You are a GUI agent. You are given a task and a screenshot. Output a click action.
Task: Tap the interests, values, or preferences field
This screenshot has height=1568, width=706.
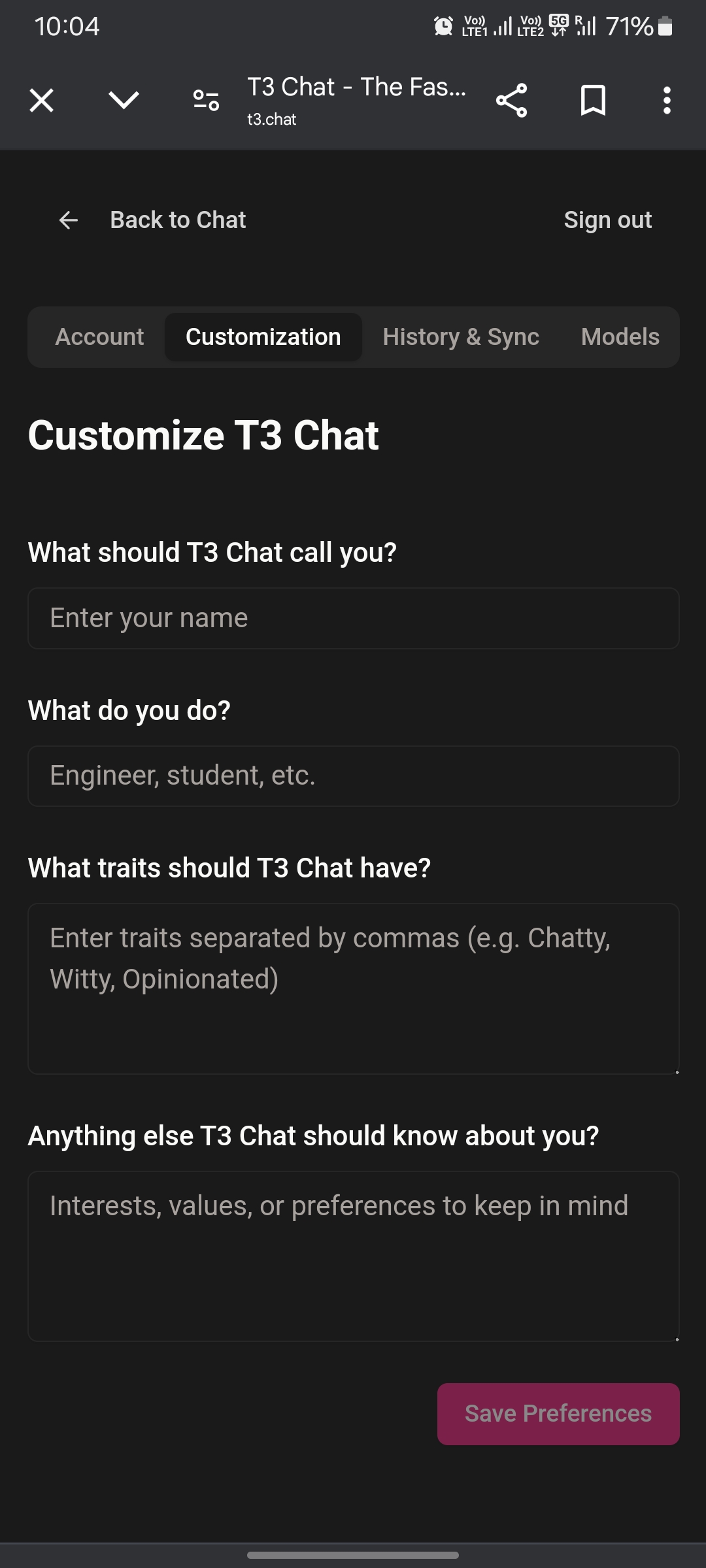(x=353, y=1256)
